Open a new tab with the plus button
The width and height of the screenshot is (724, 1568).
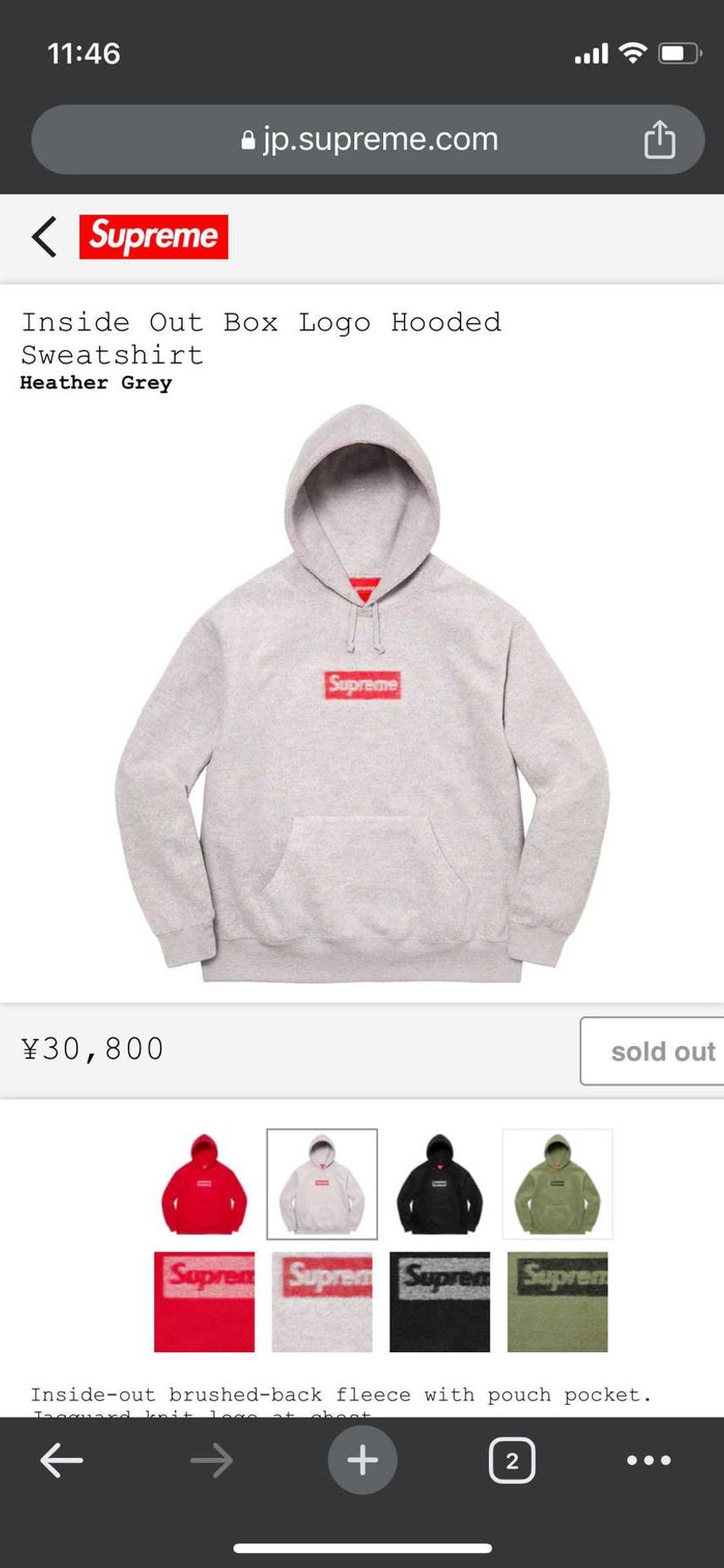(362, 1461)
